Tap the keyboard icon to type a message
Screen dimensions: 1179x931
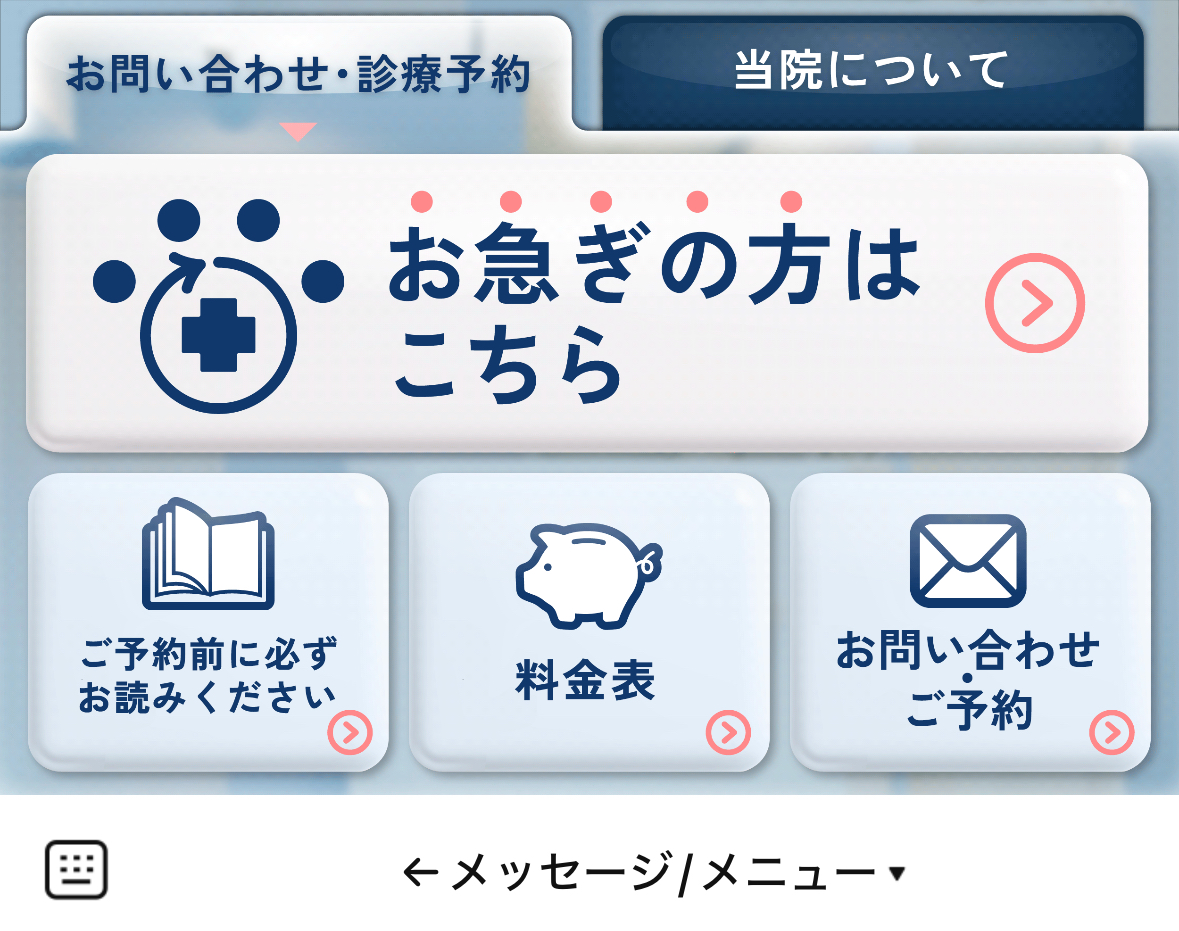point(76,869)
